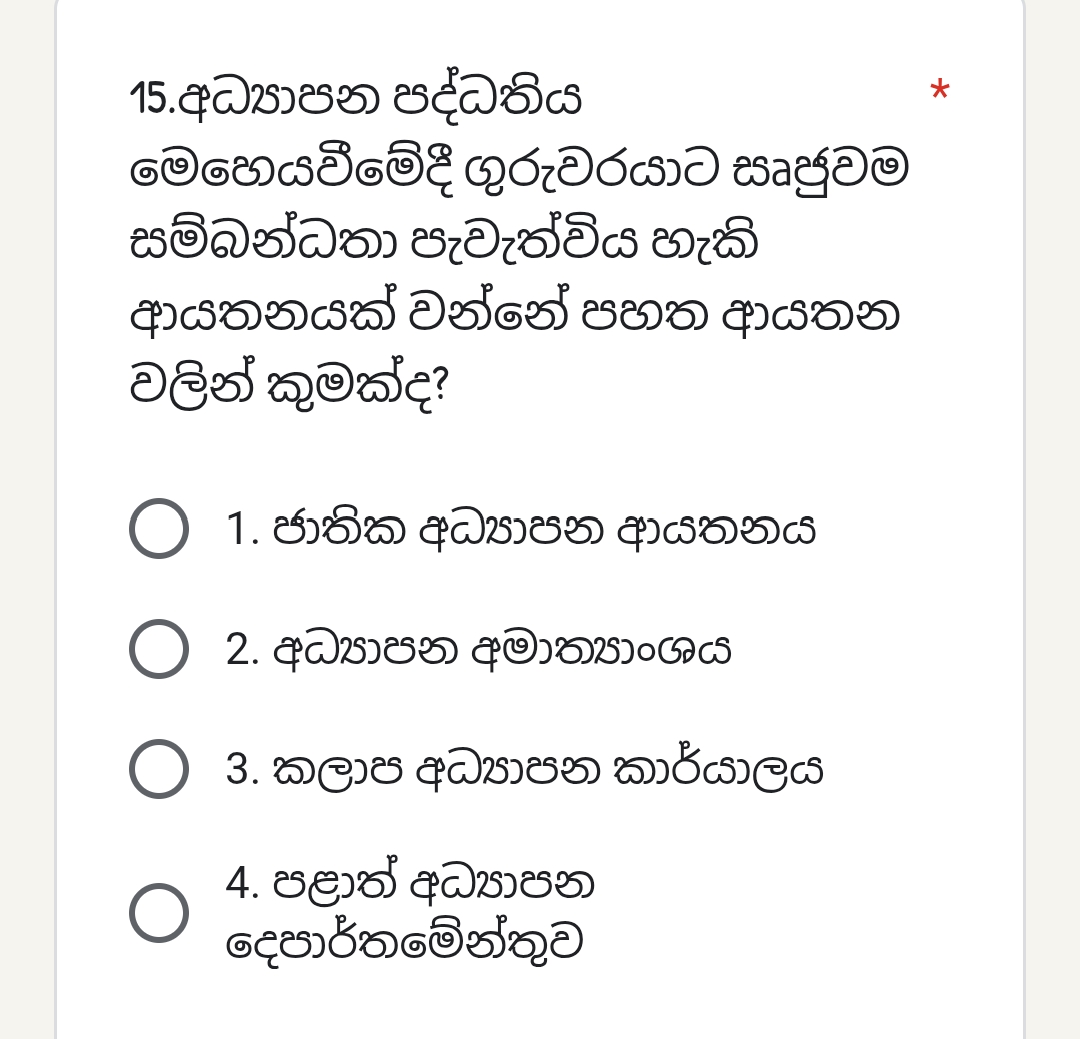Mark option 4 පළාත් අධ්‍යාපන දෙපාර්තමේන්තුව
1080x1039 pixels.
pyautogui.click(x=159, y=913)
